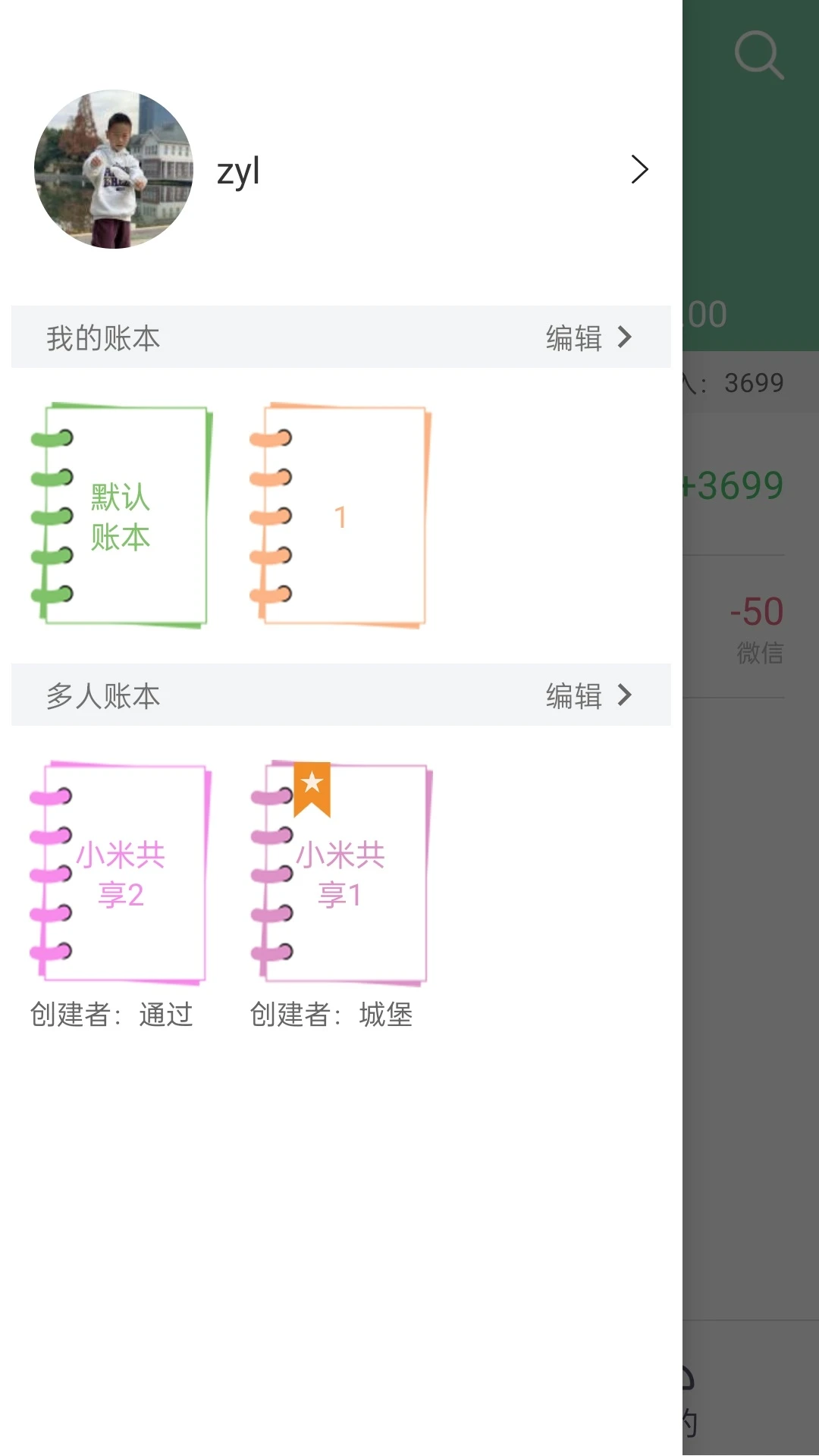Open the starred 小米共享1 ledger
Viewport: 819px width, 1456px height.
pos(340,874)
